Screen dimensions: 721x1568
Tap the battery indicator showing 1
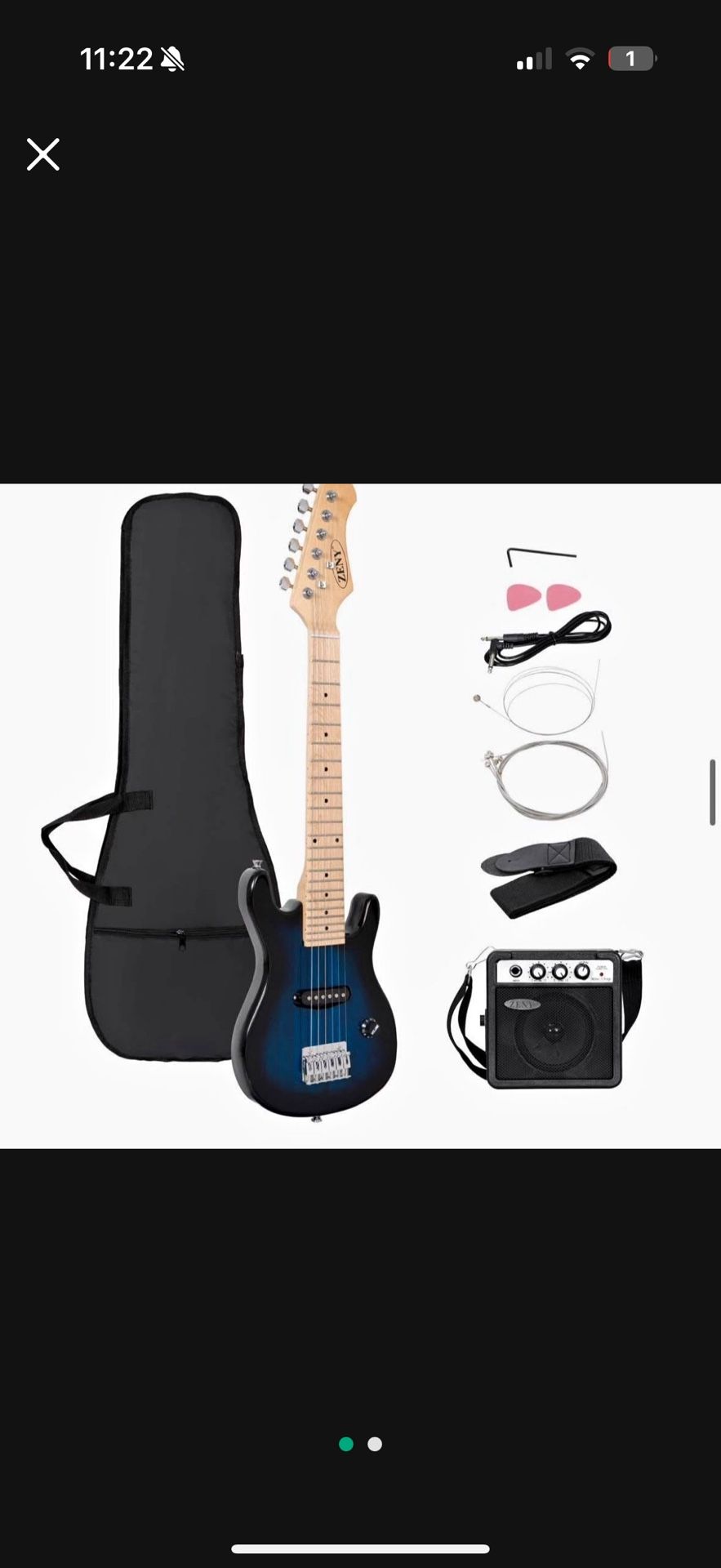coord(630,58)
